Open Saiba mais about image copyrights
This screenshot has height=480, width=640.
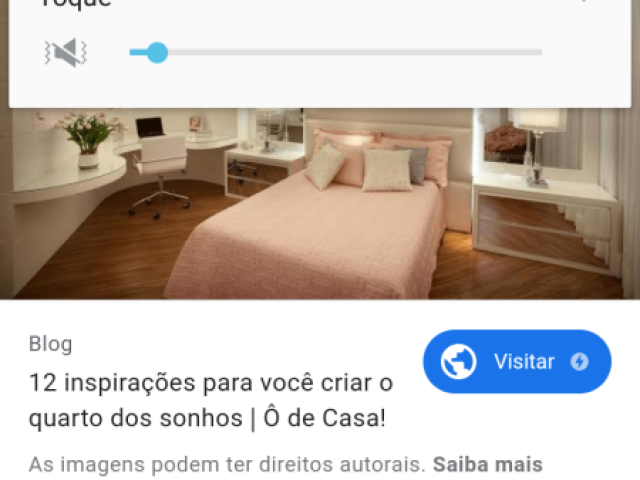(488, 464)
